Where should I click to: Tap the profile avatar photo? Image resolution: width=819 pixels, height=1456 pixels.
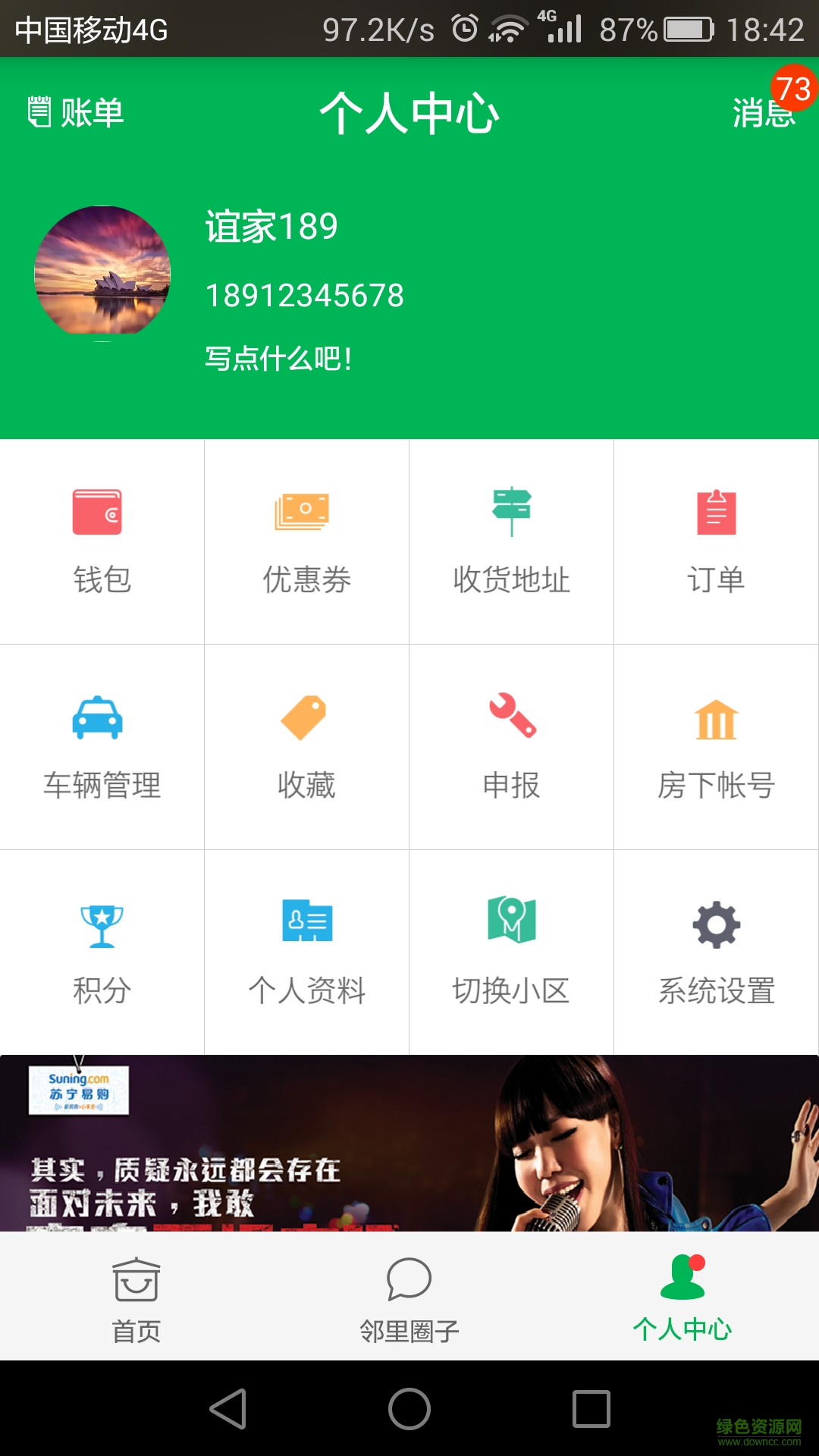point(102,271)
